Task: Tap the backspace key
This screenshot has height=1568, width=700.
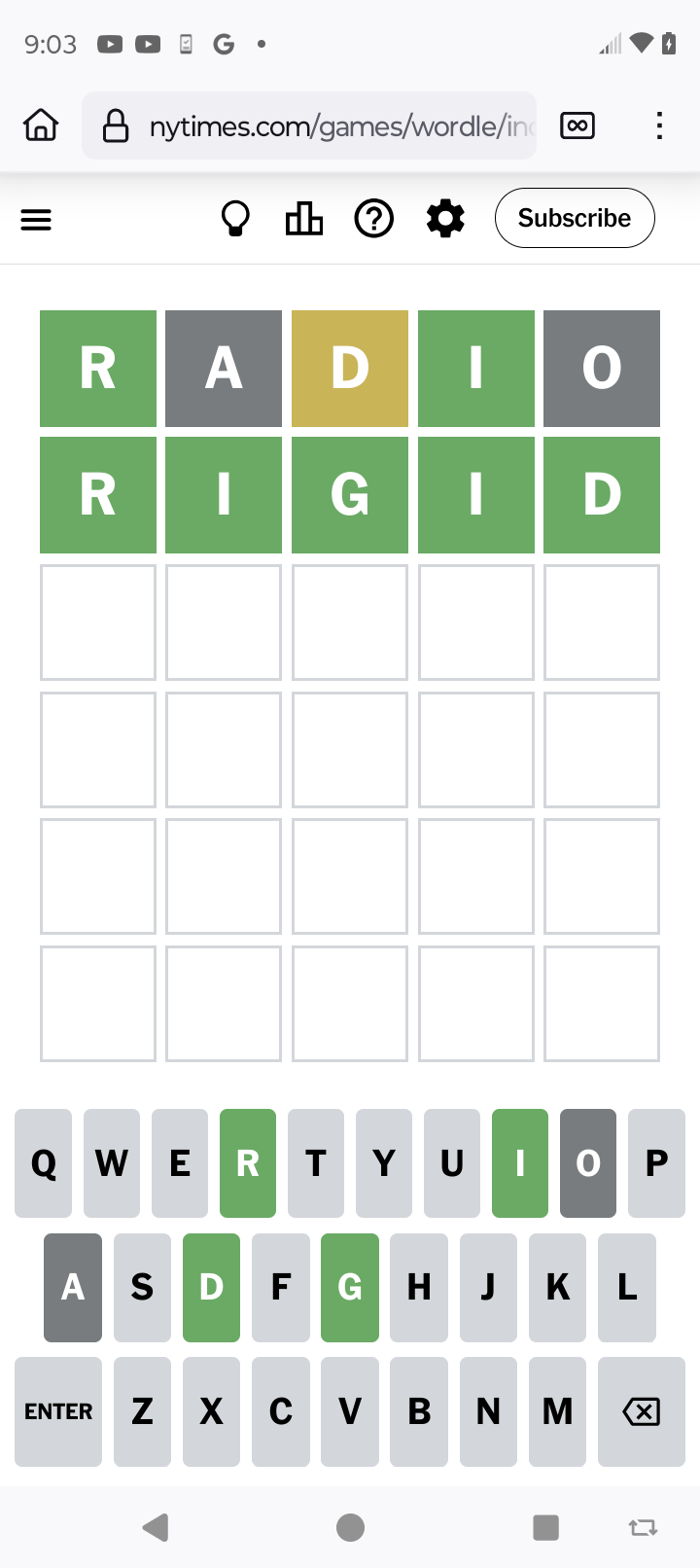Action: pos(642,1411)
